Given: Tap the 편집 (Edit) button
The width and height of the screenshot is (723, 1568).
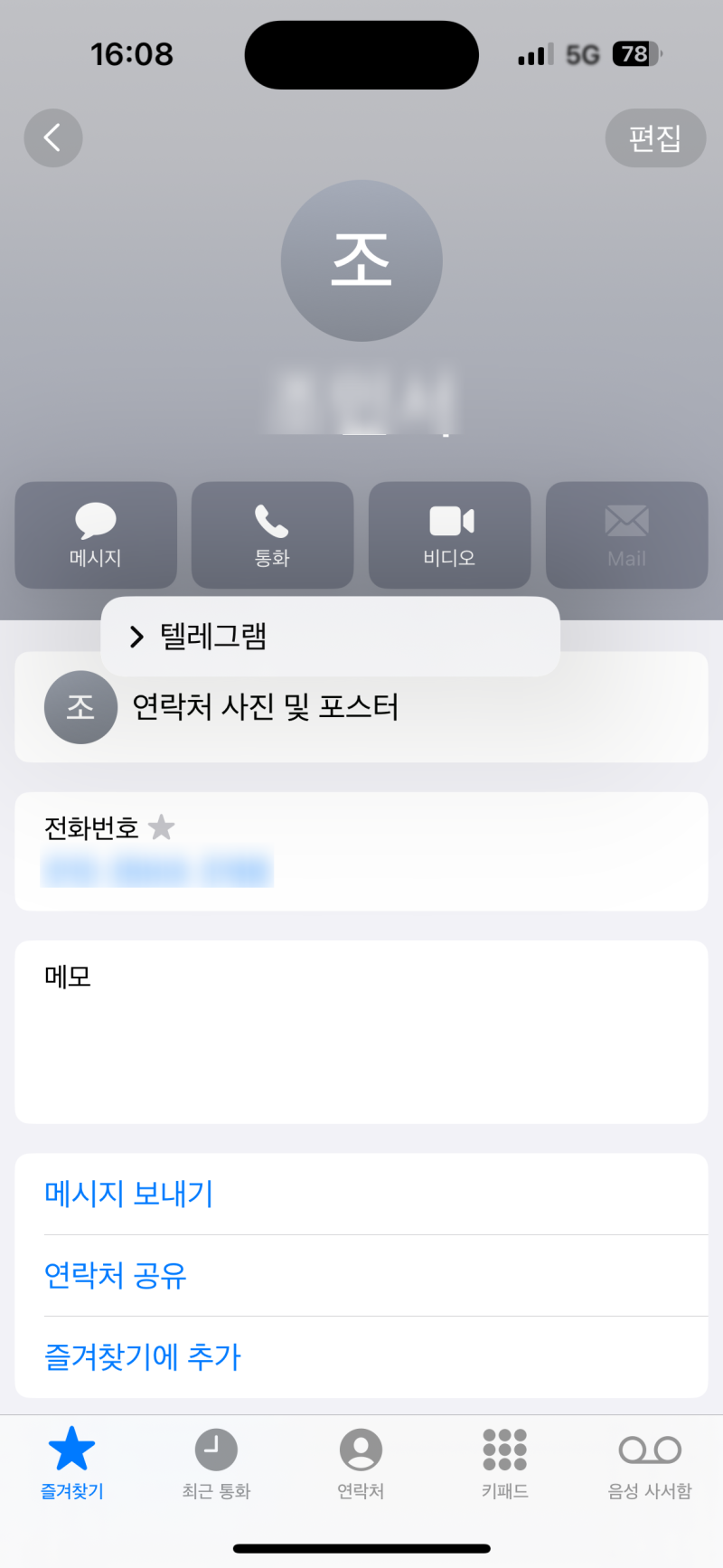Looking at the screenshot, I should pos(655,138).
